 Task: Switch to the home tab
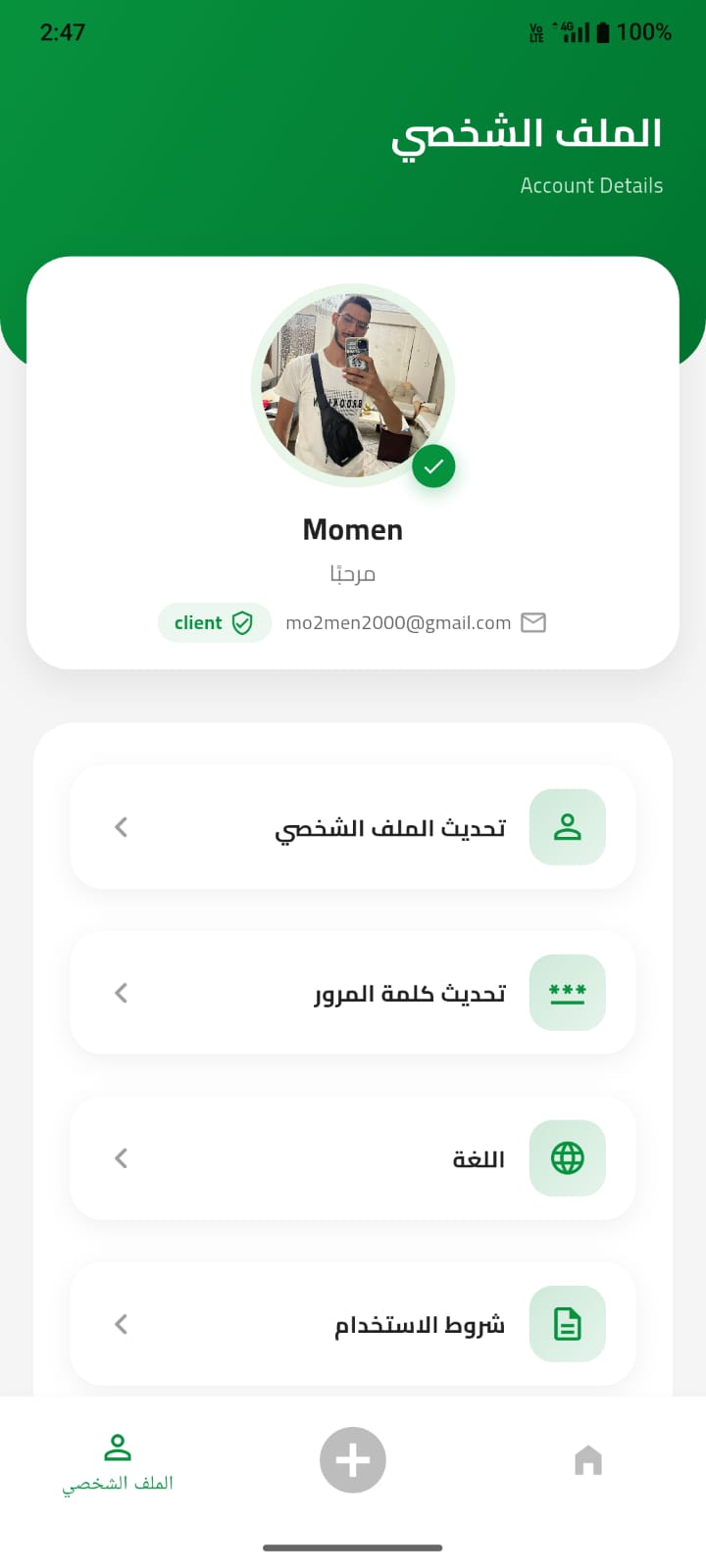pos(587,1460)
